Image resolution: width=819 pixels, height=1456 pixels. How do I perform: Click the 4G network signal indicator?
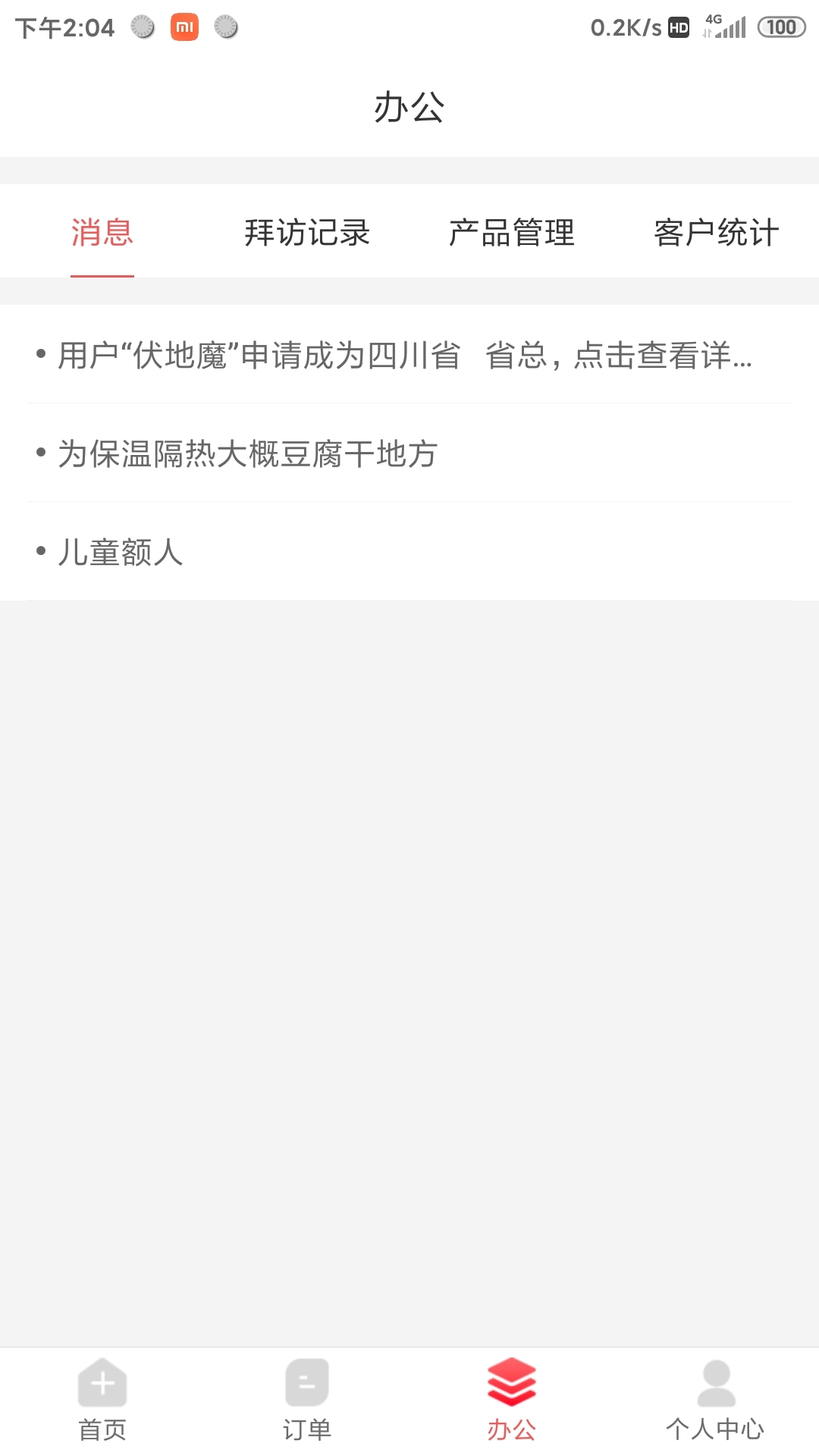pyautogui.click(x=724, y=27)
